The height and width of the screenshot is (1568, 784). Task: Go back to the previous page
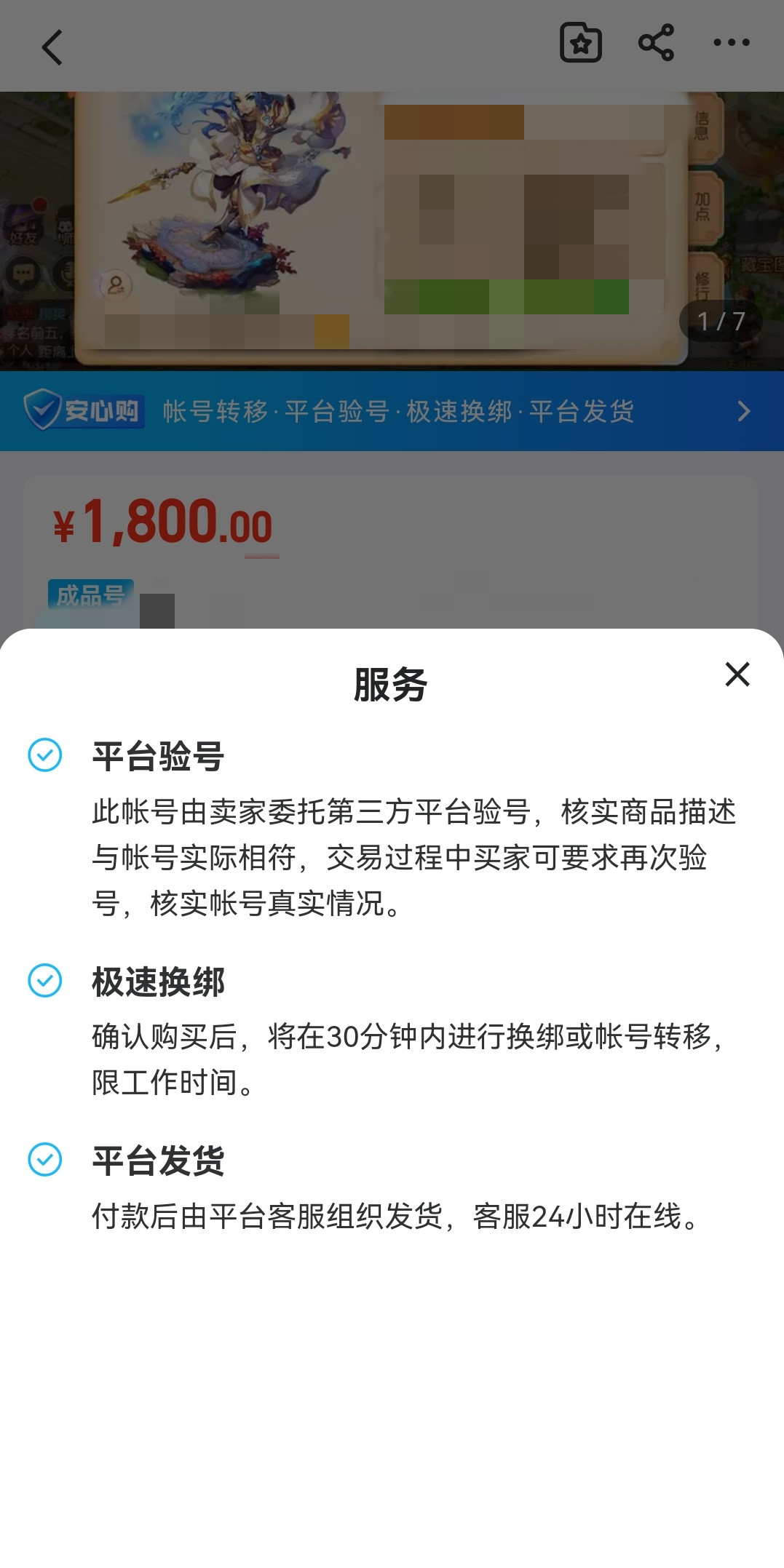[x=52, y=47]
